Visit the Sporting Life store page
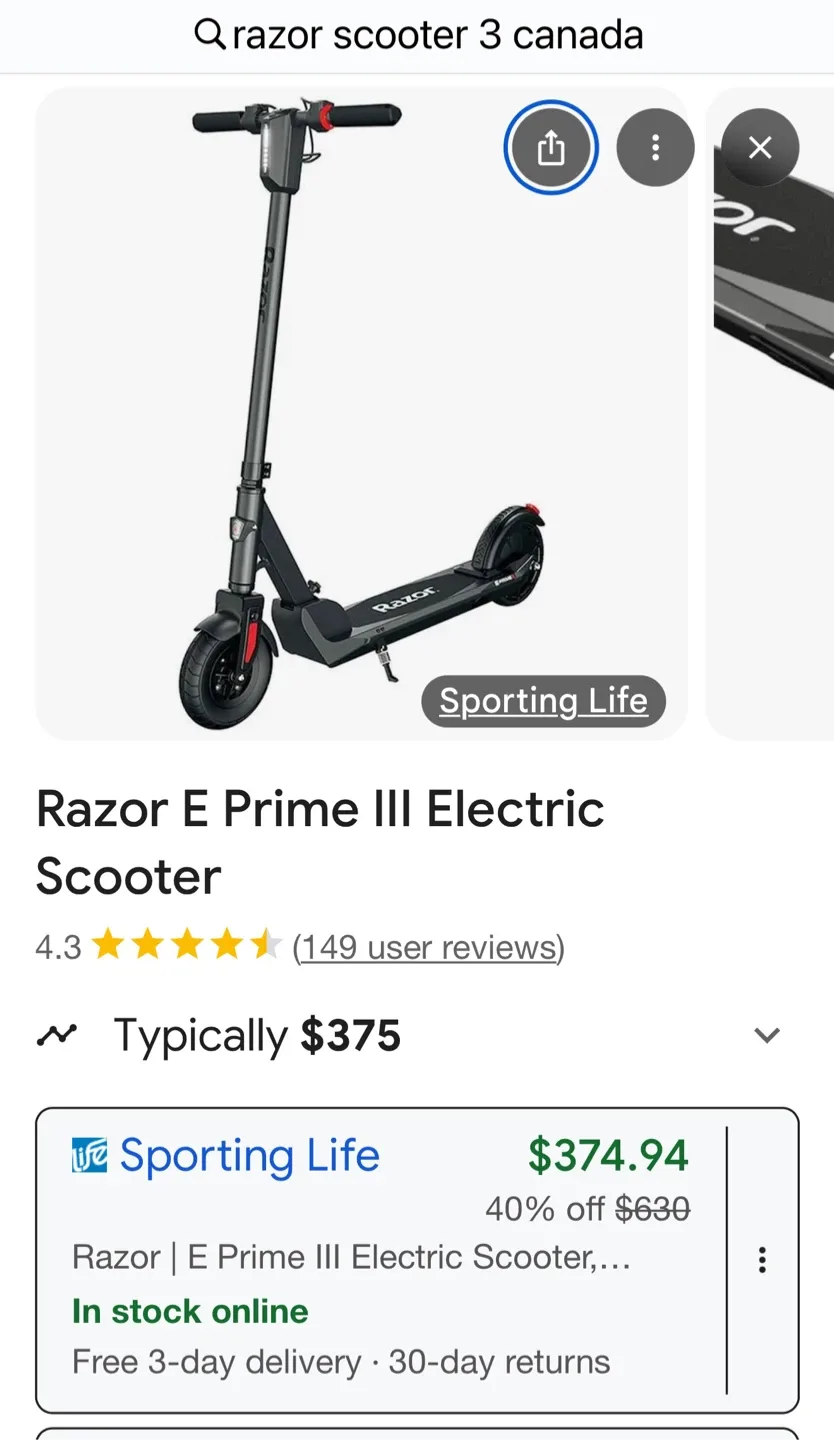Viewport: 834px width, 1440px height. point(248,1156)
